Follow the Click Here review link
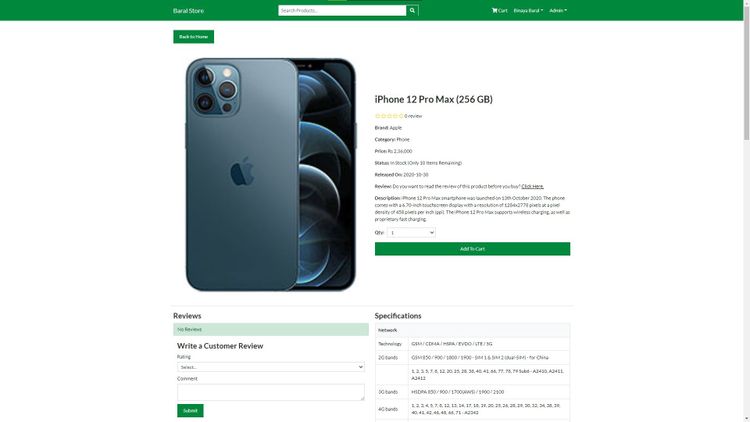750x422 pixels. tap(532, 186)
